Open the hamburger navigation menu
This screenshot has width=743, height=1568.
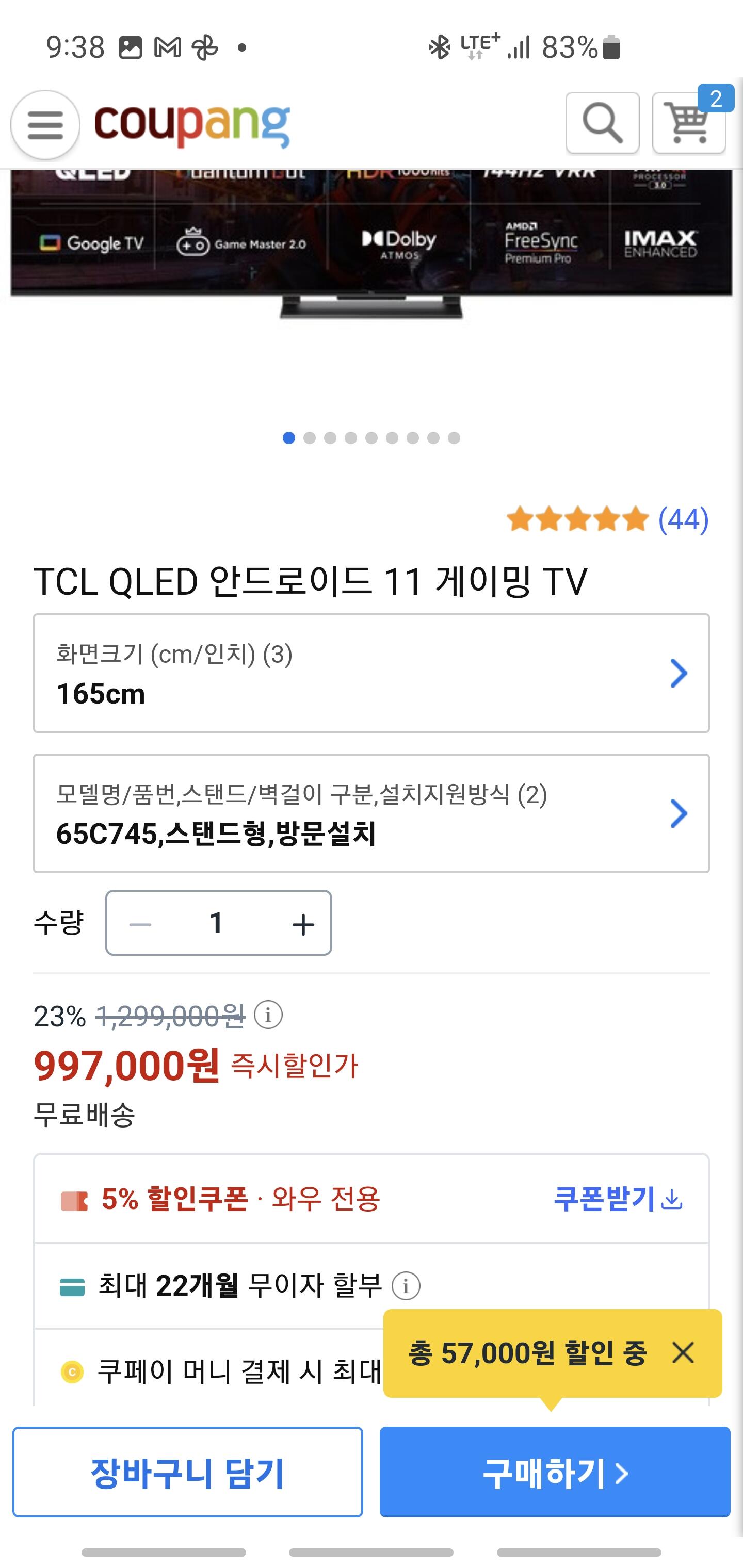click(x=45, y=122)
